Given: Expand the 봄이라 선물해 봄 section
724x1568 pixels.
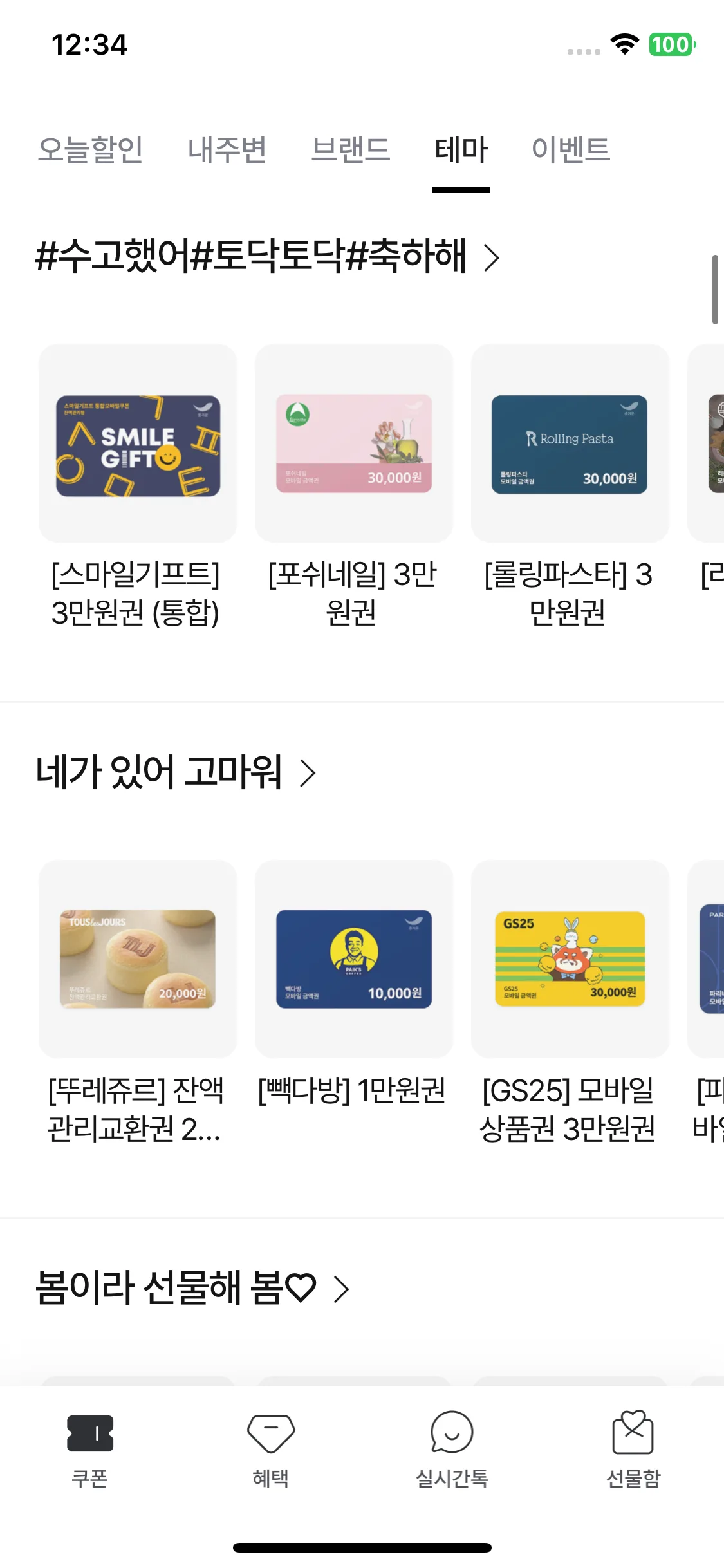Looking at the screenshot, I should click(192, 1288).
